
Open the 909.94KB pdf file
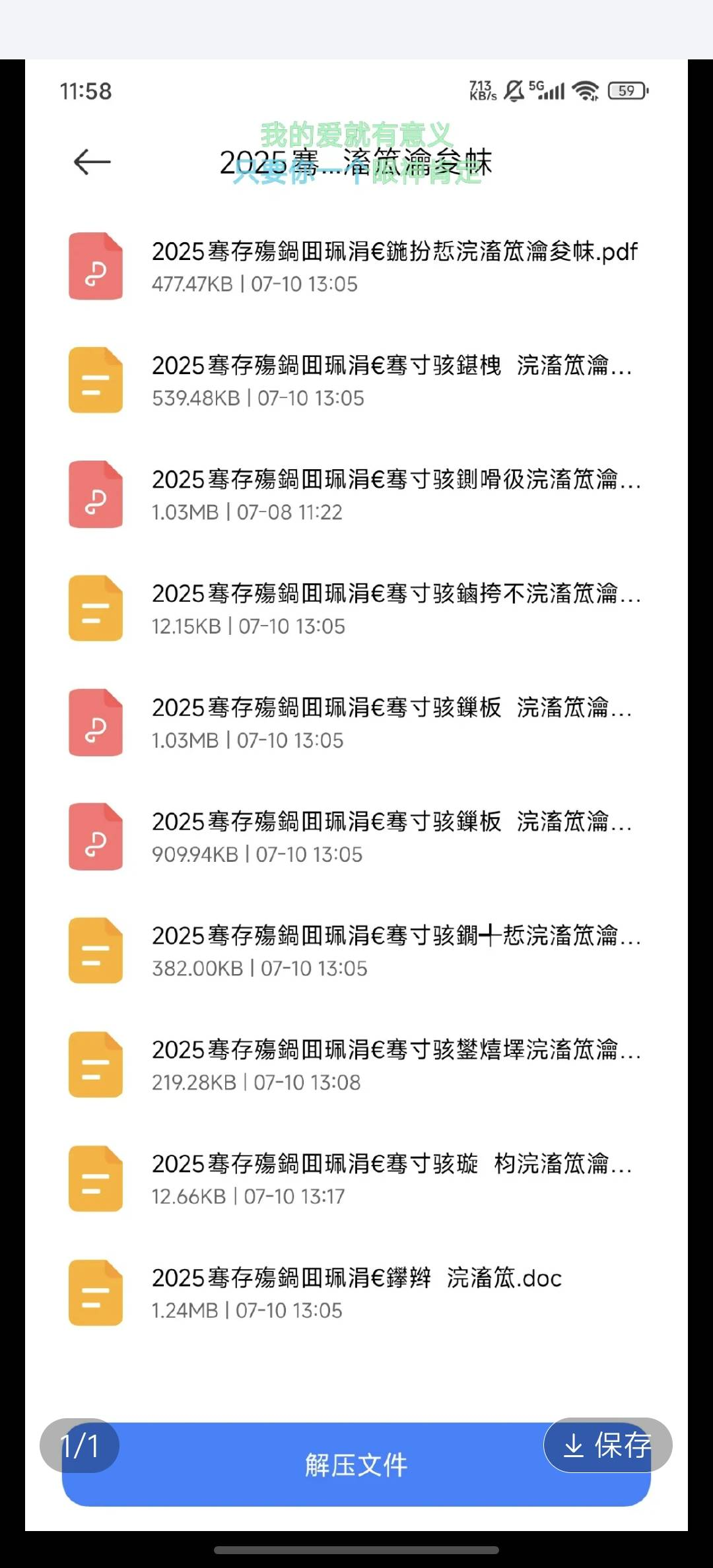(x=356, y=837)
